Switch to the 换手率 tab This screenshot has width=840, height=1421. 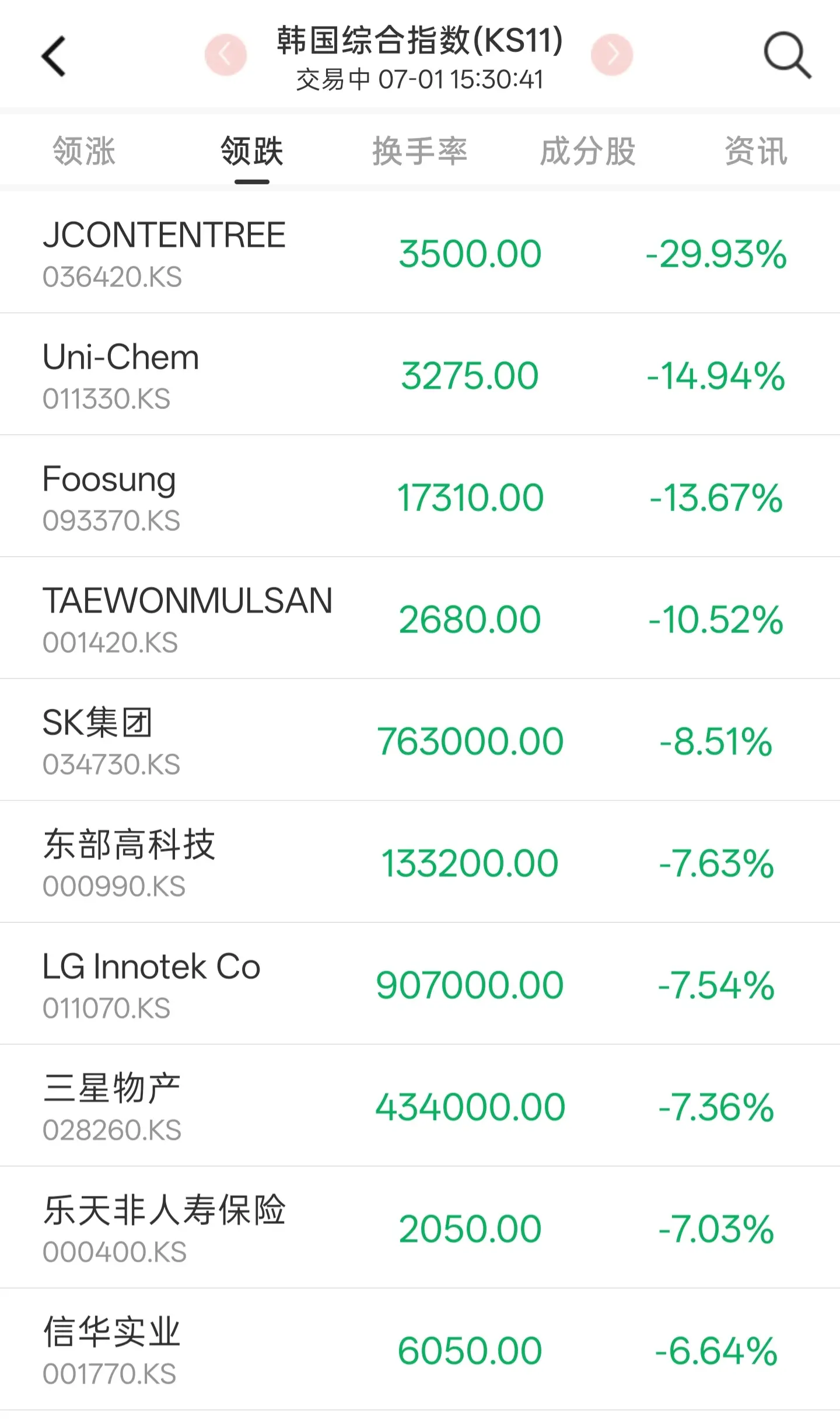pyautogui.click(x=420, y=152)
